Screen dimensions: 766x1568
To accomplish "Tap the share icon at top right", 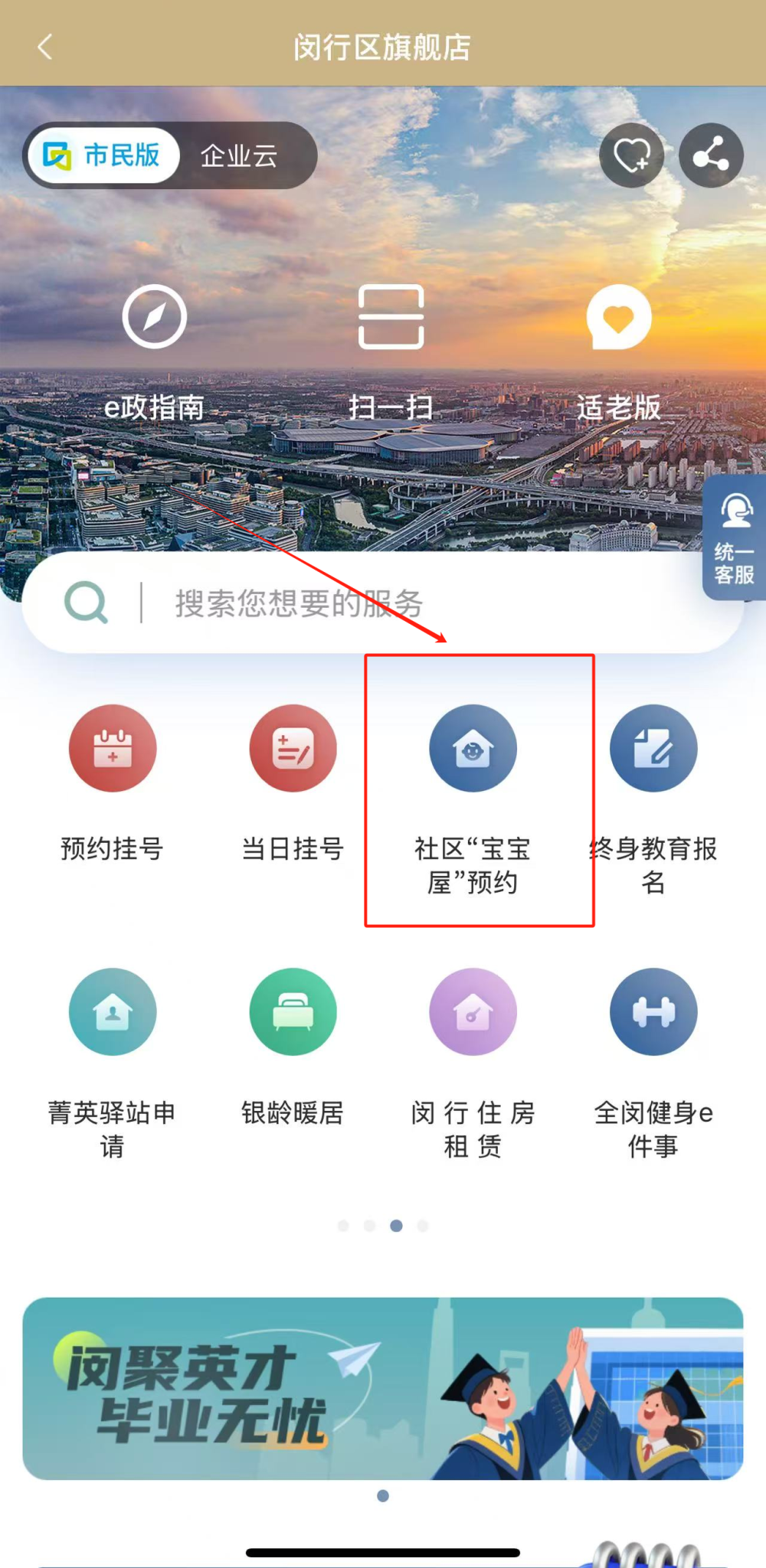I will pyautogui.click(x=709, y=155).
